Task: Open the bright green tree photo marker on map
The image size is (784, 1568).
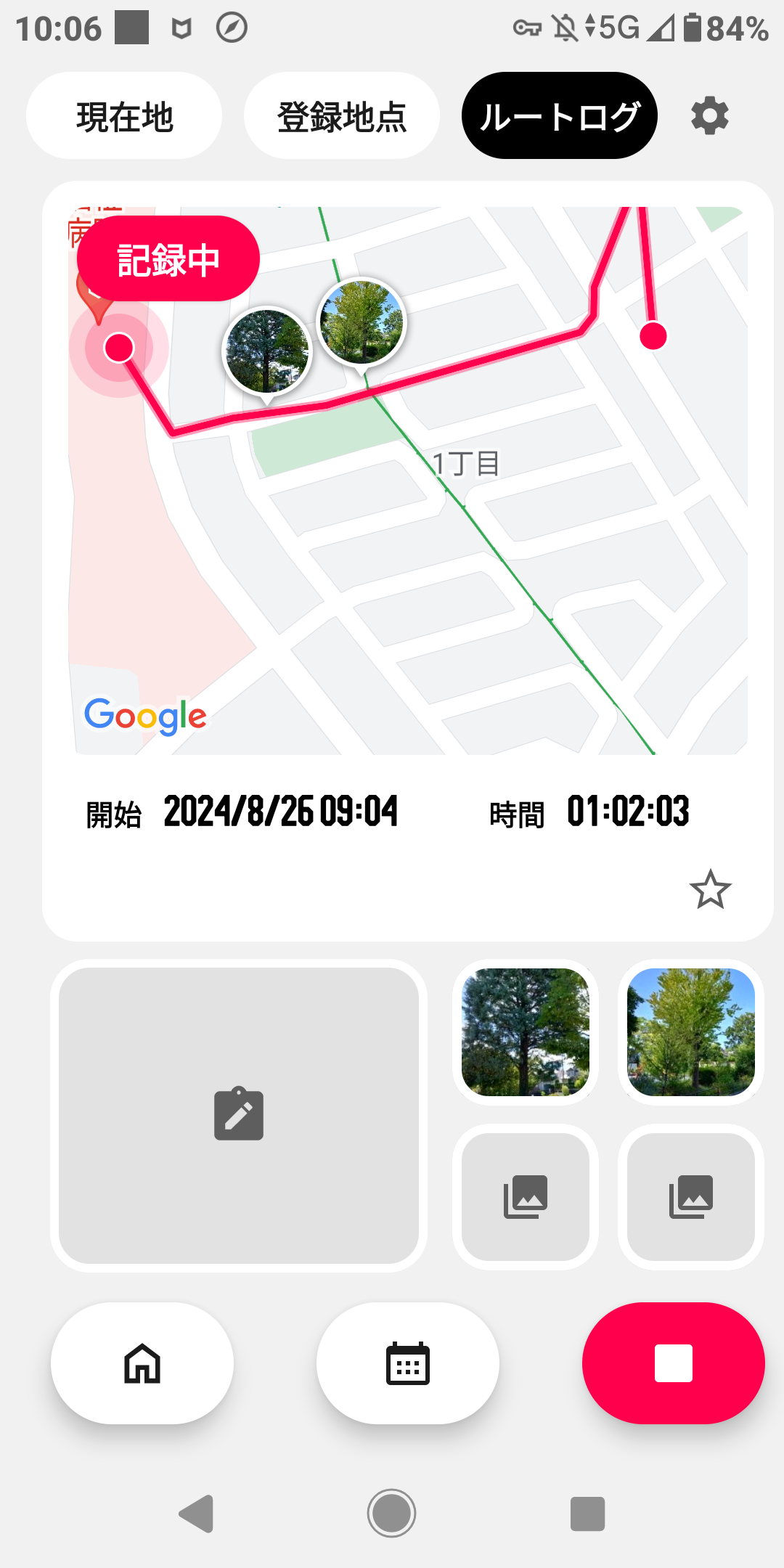Action: click(362, 322)
